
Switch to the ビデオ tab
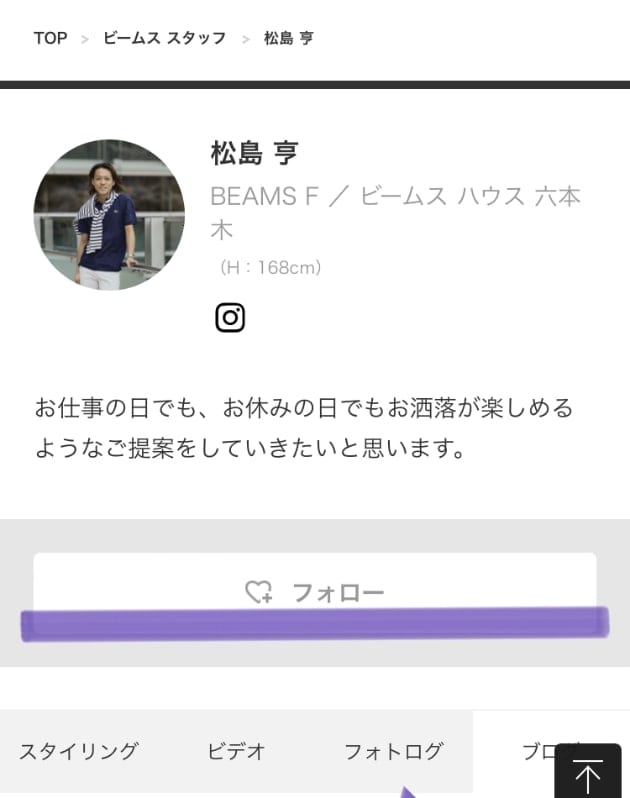(236, 751)
